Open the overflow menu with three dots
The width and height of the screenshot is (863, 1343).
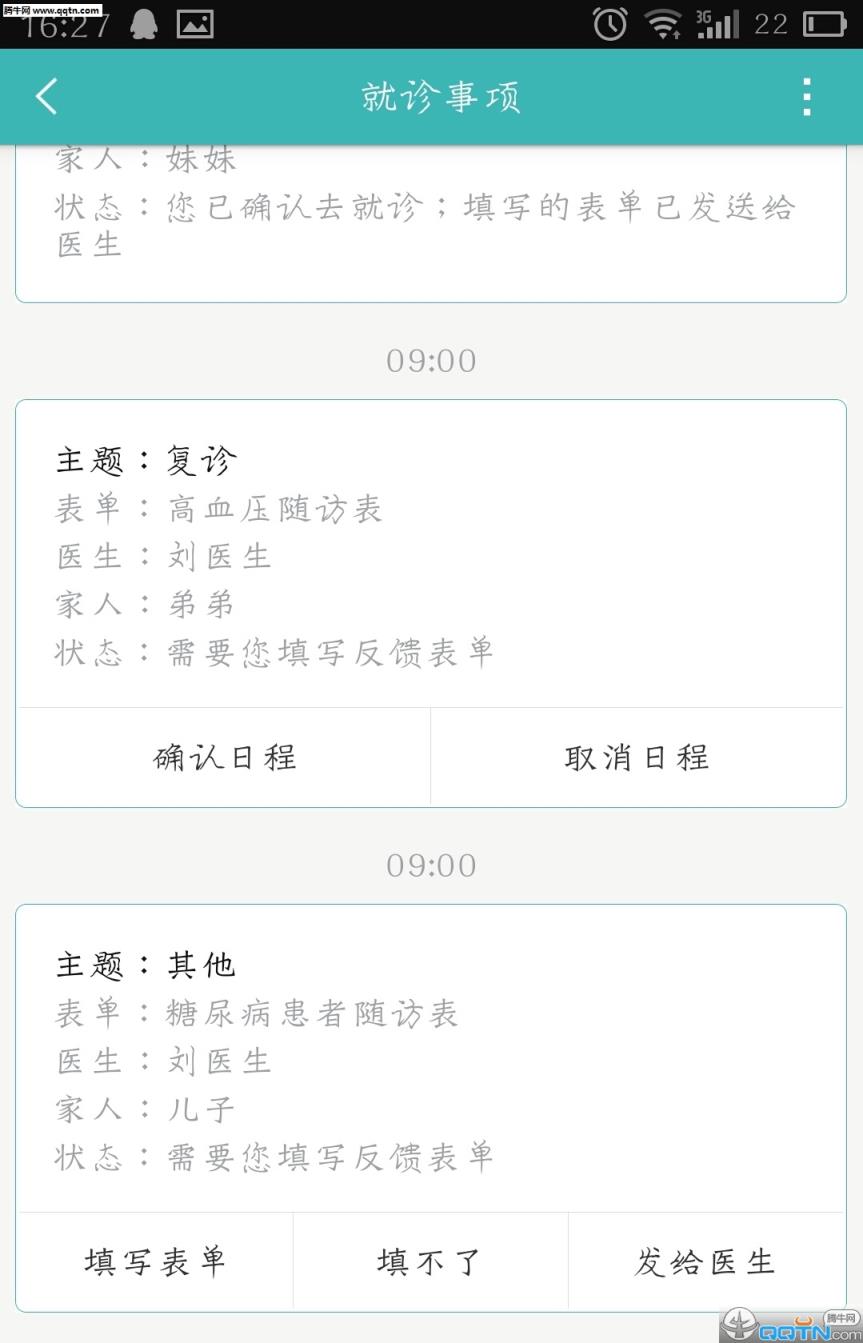pyautogui.click(x=808, y=96)
